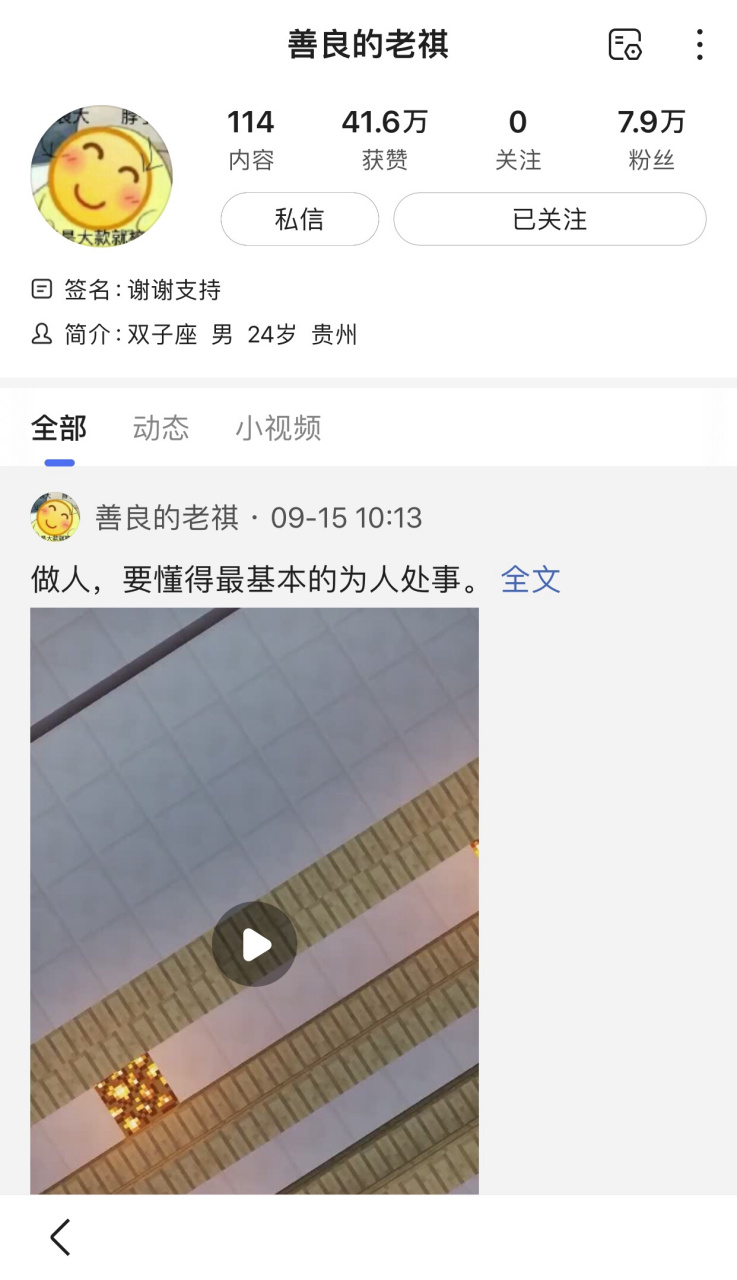The height and width of the screenshot is (1280, 737).
Task: Select the 全部 tab
Action: tap(60, 428)
